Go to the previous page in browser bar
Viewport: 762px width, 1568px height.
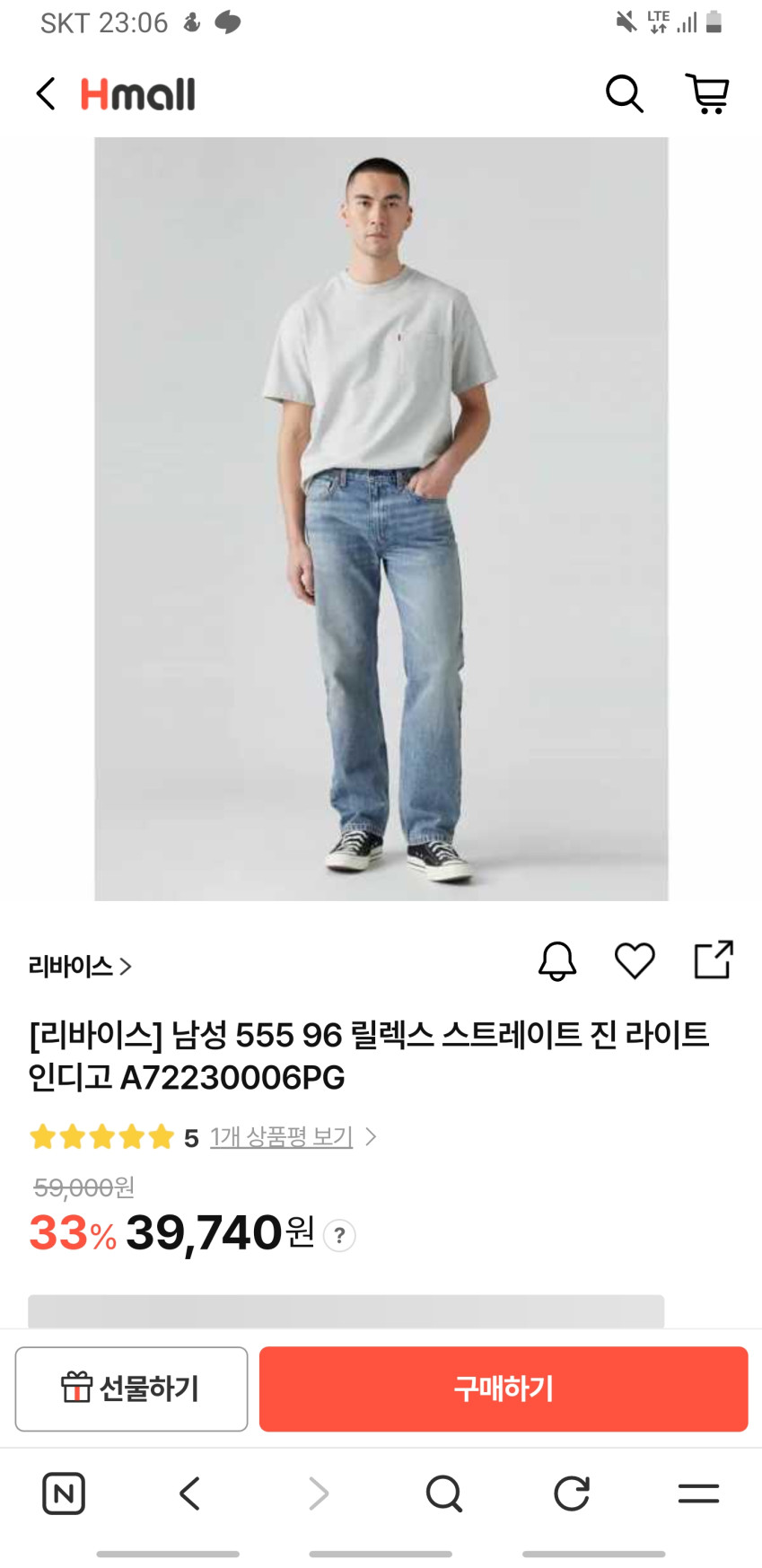pyautogui.click(x=189, y=1494)
